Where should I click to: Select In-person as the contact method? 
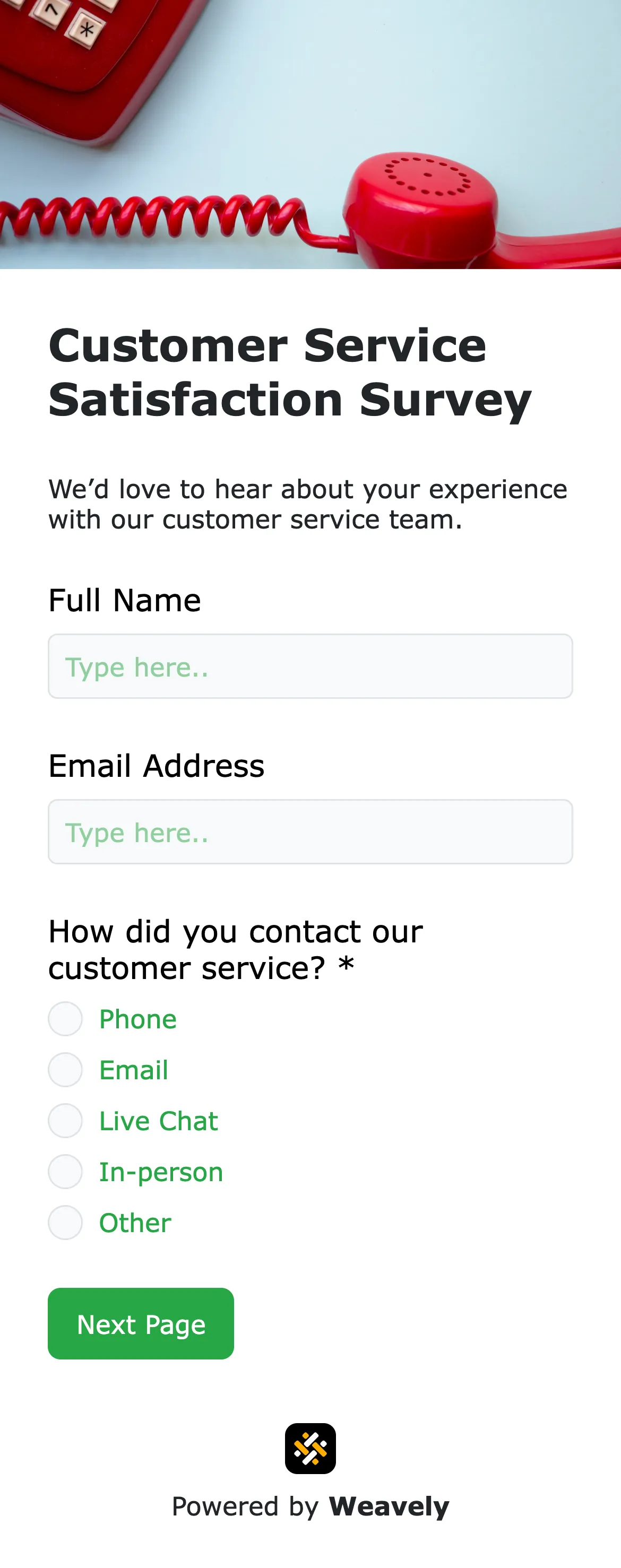66,1172
